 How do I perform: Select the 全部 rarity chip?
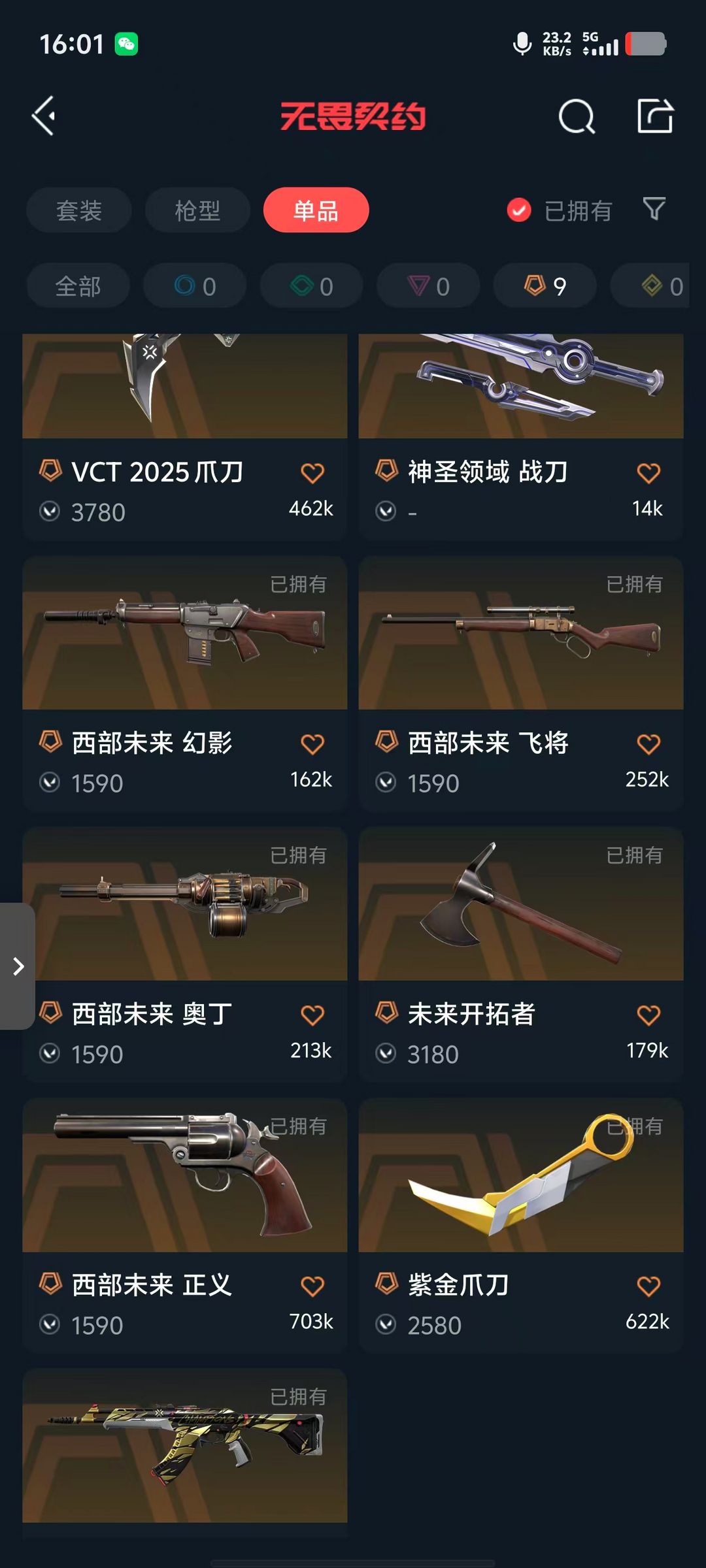(78, 286)
